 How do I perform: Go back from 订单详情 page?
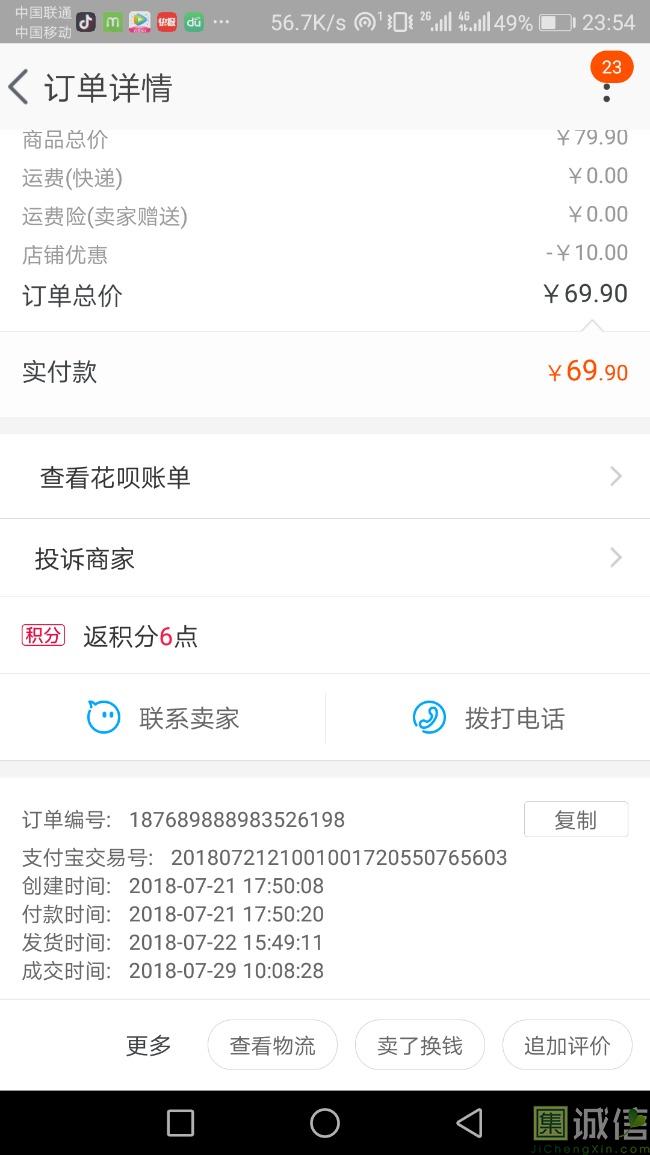point(20,88)
